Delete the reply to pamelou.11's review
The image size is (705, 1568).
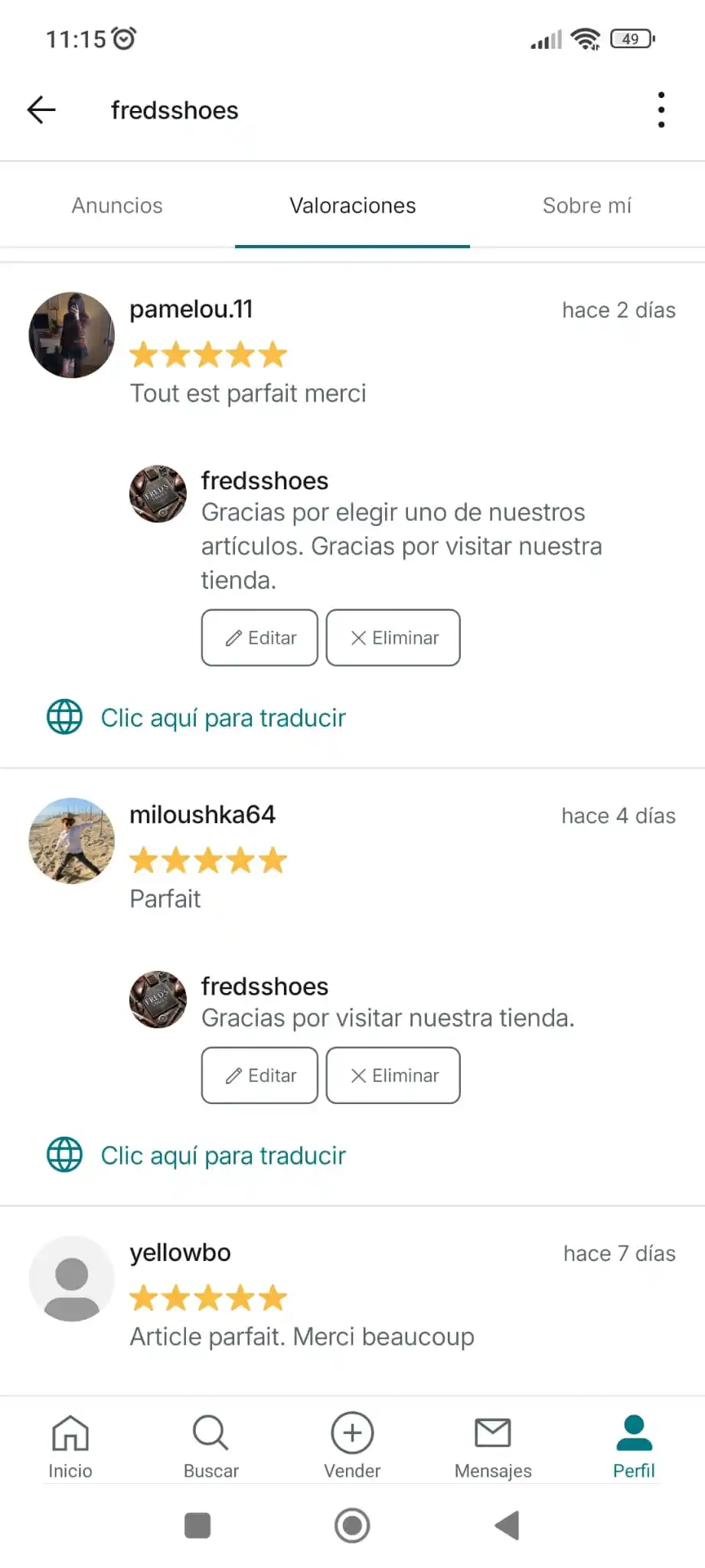(393, 638)
